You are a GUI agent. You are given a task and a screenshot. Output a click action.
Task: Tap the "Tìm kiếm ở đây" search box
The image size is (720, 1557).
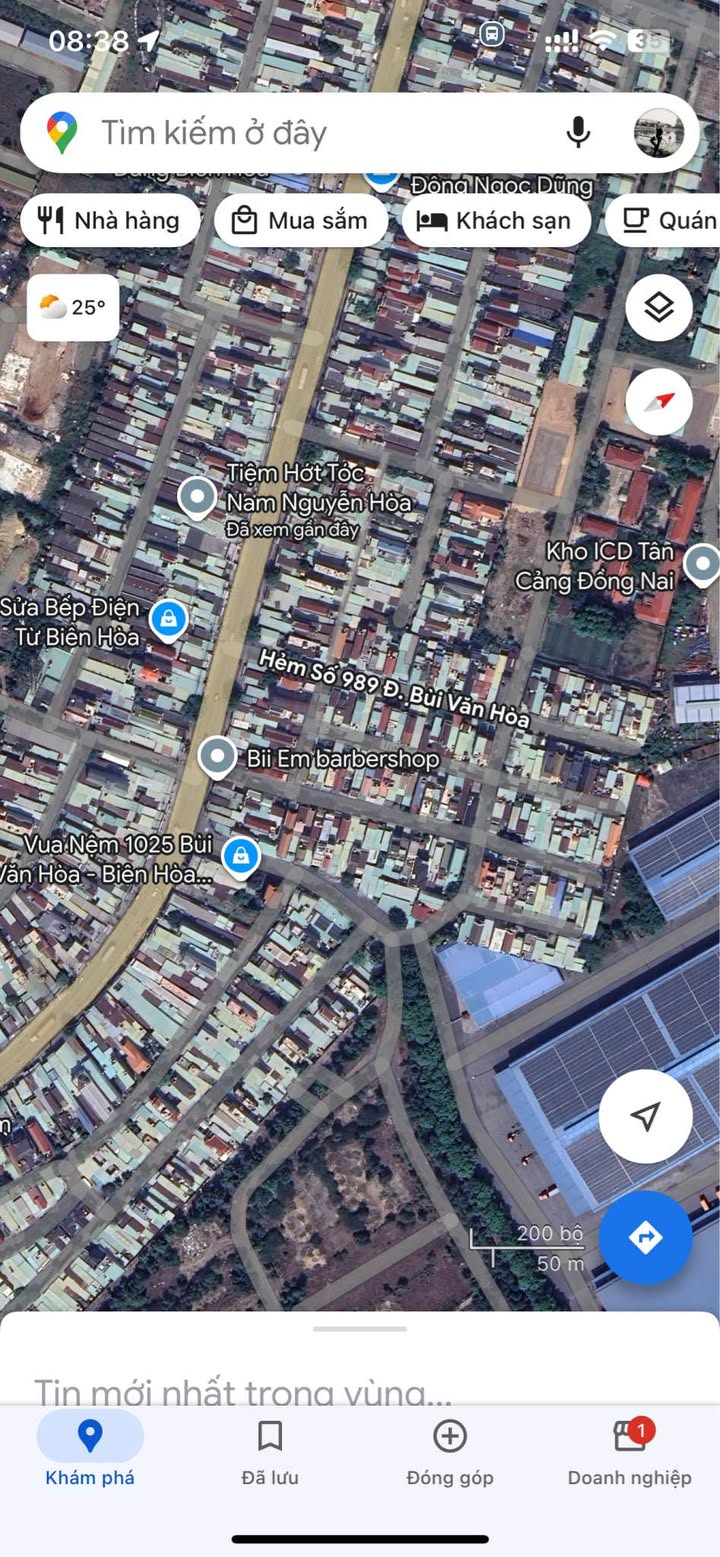click(x=300, y=133)
